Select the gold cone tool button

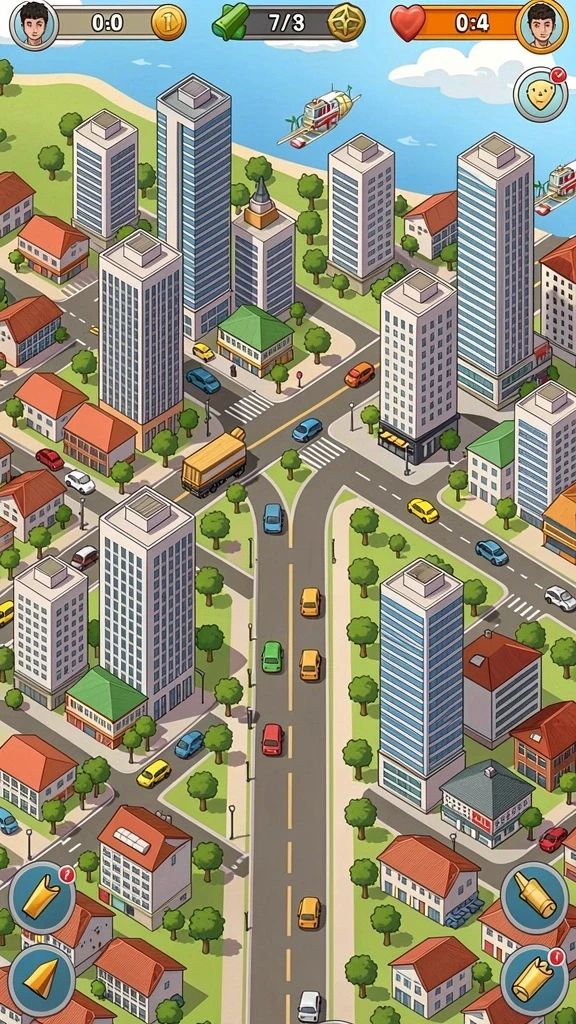[x=42, y=978]
